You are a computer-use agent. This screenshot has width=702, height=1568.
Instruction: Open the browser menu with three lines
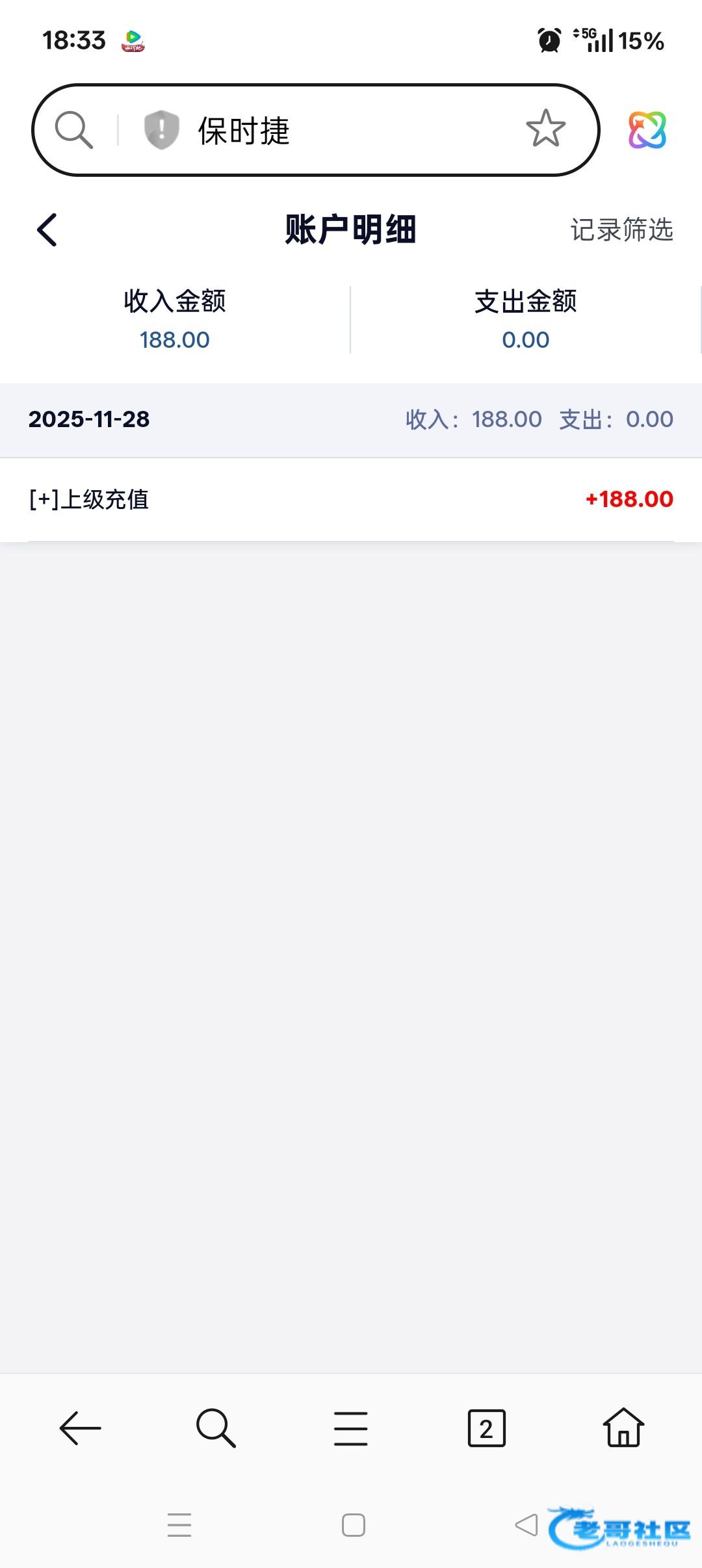point(351,1428)
